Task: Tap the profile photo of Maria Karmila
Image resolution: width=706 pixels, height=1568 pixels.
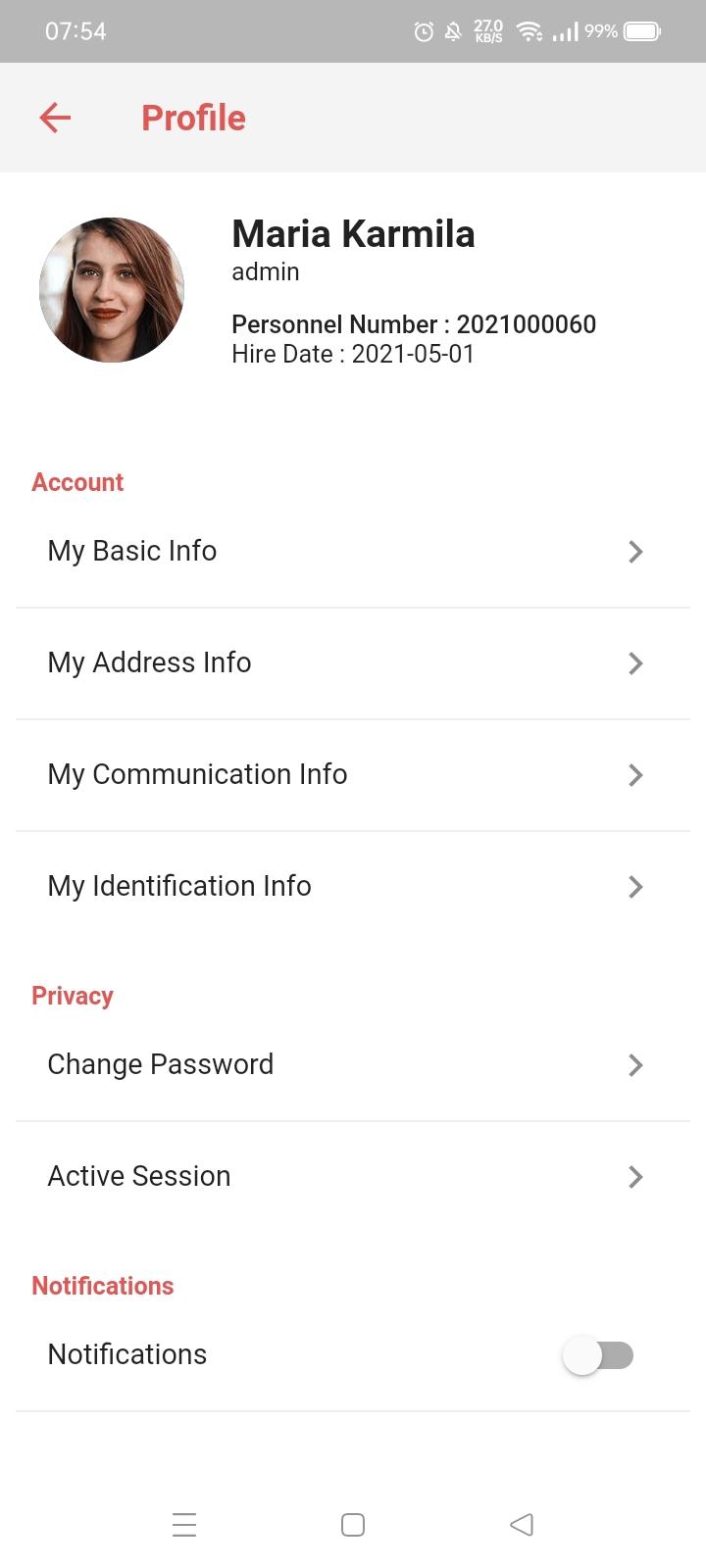Action: point(112,290)
